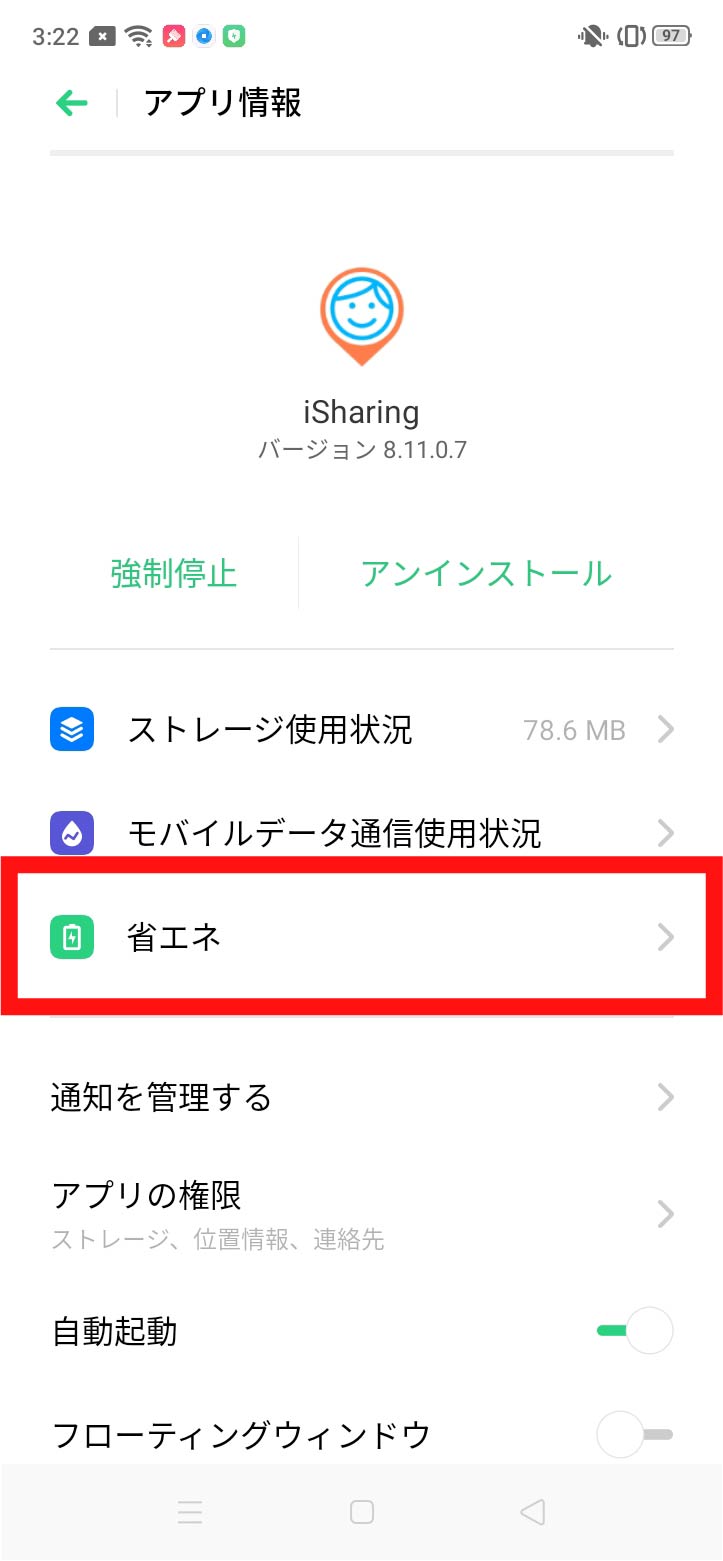723x1561 pixels.
Task: Open 通知を管理する notification settings
Action: (361, 1098)
